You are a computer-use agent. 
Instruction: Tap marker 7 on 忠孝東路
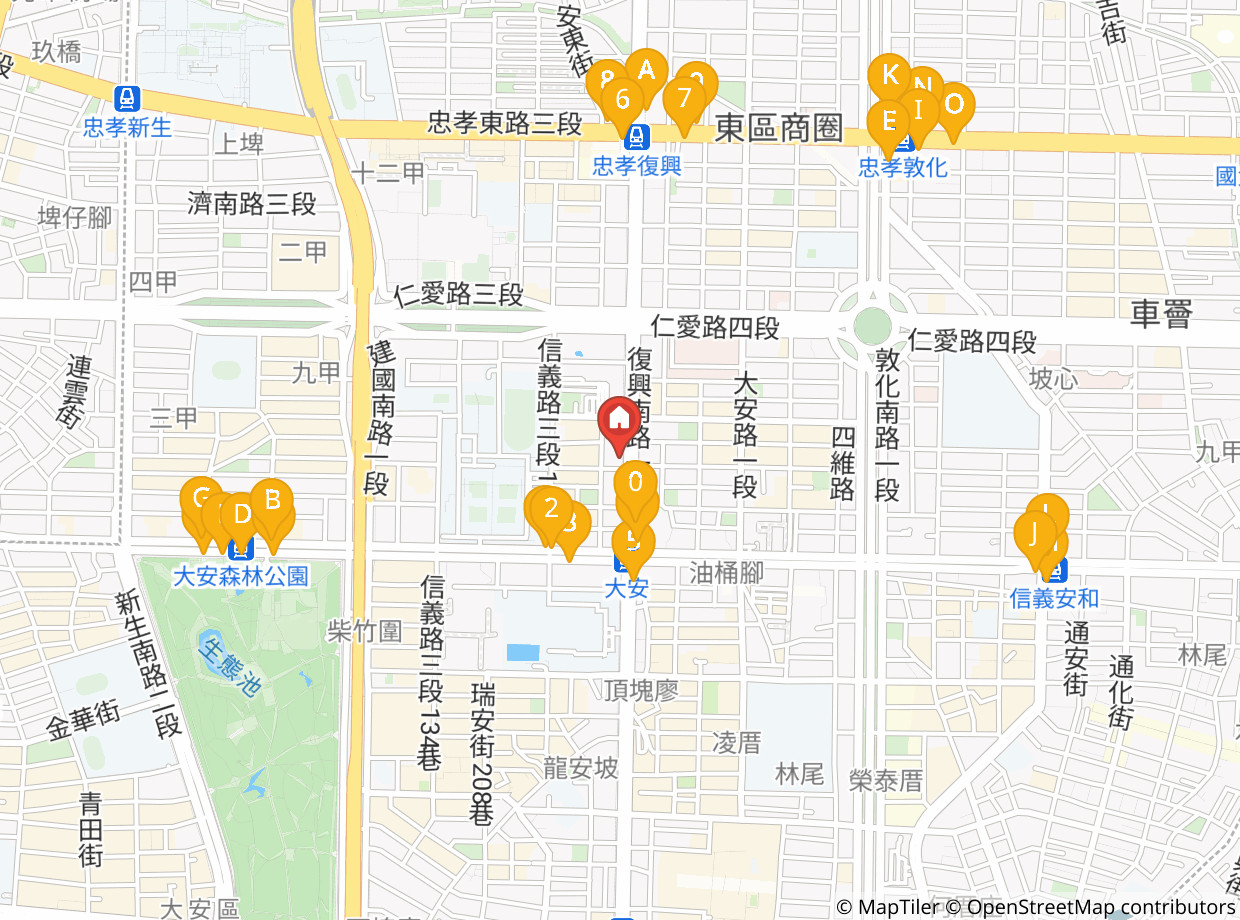point(684,101)
